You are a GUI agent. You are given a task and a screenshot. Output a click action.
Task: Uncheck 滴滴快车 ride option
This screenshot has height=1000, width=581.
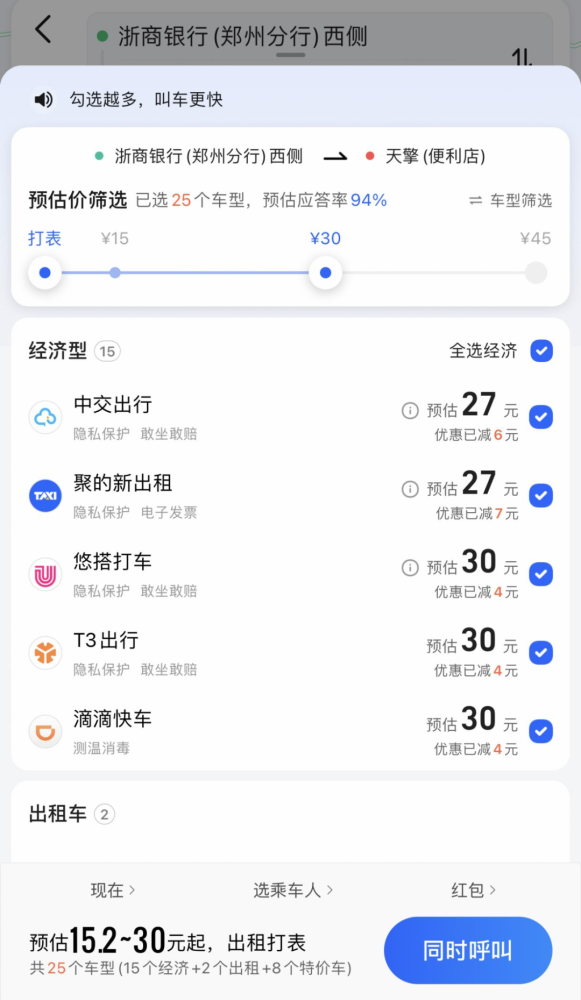coord(541,731)
